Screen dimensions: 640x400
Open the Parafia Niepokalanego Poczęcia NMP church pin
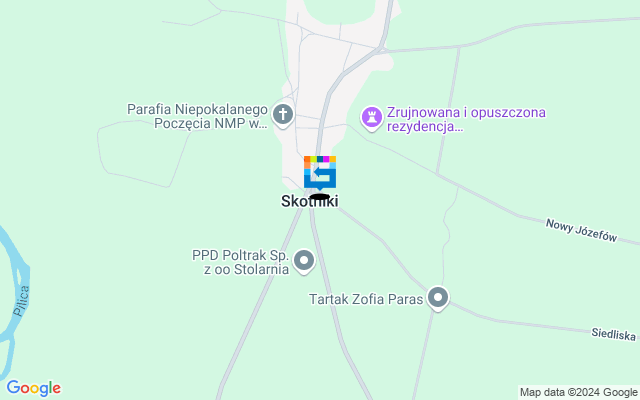click(283, 115)
